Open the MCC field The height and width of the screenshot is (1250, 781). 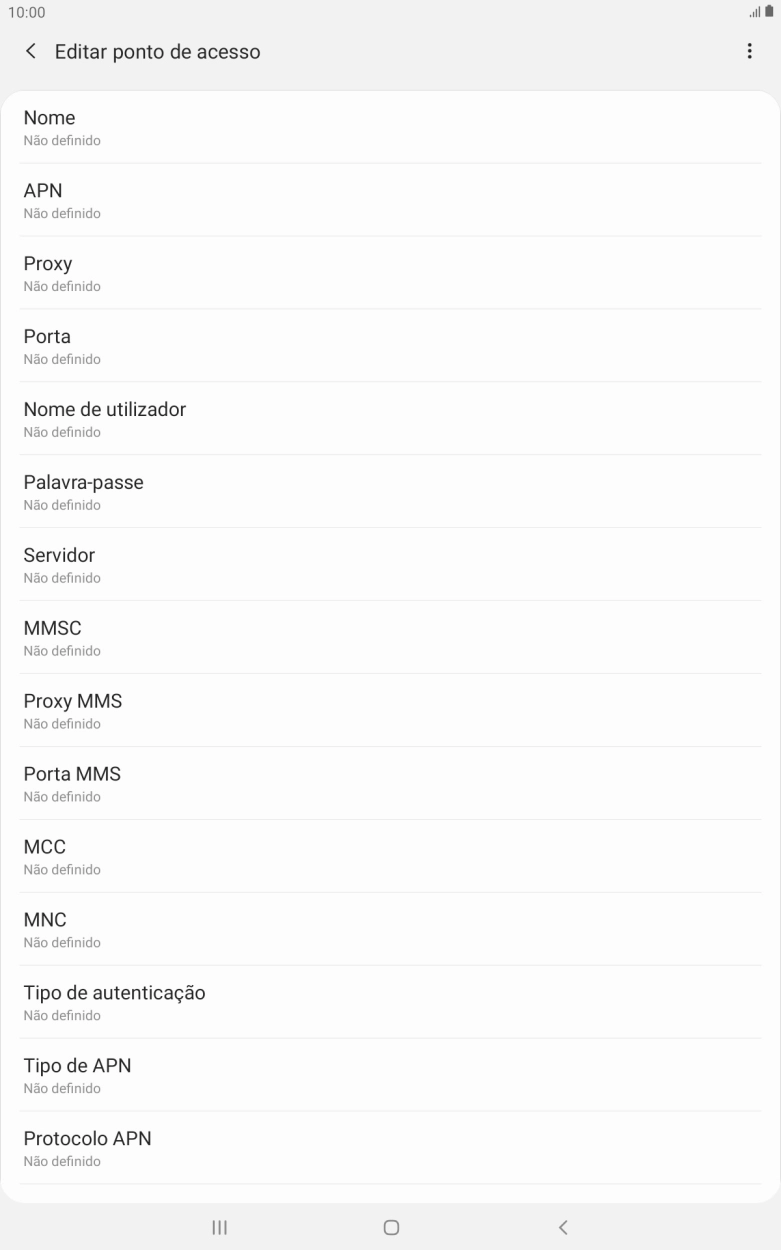tap(390, 857)
